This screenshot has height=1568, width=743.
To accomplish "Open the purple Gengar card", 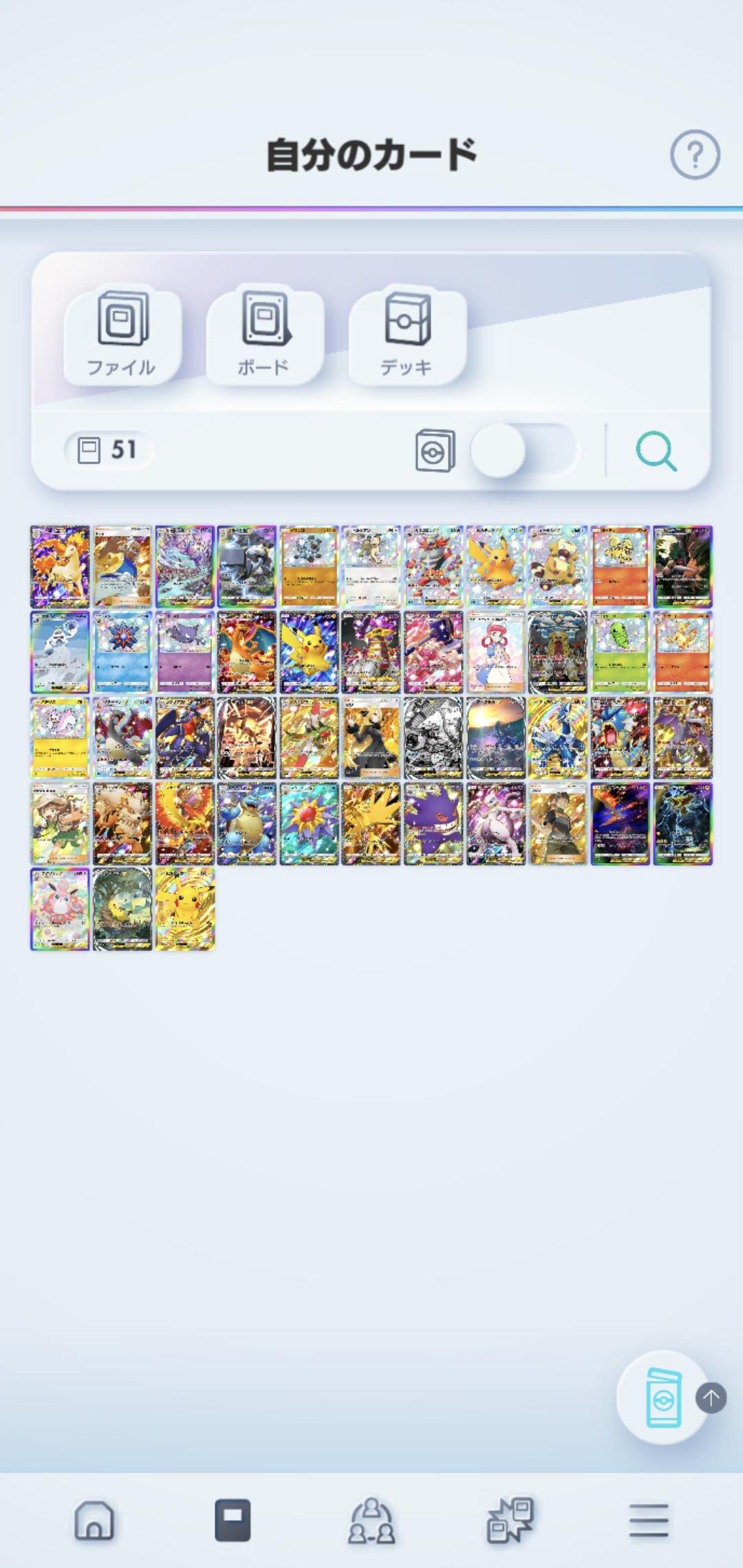I will pyautogui.click(x=433, y=823).
